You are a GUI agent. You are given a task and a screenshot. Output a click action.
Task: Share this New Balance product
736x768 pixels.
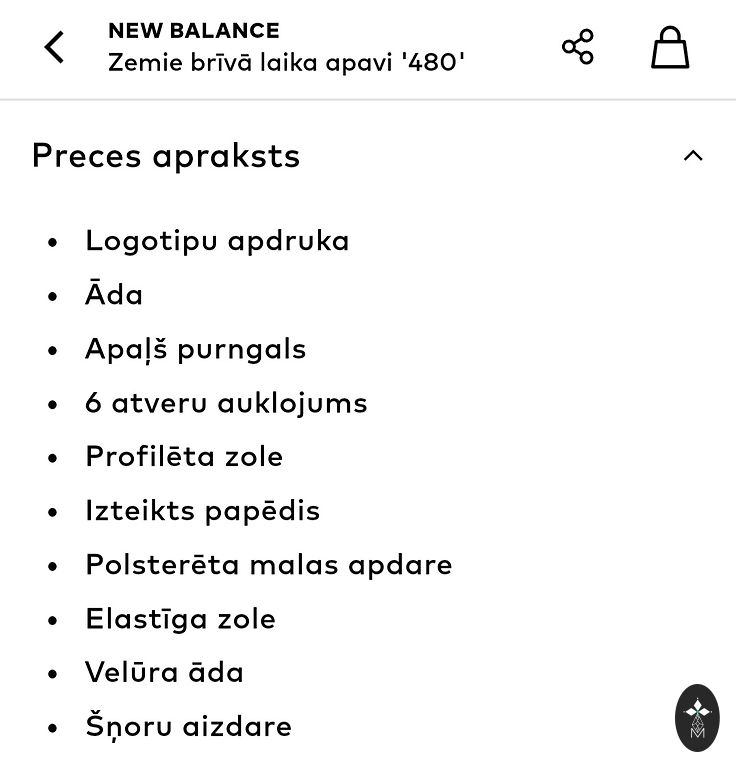(577, 47)
